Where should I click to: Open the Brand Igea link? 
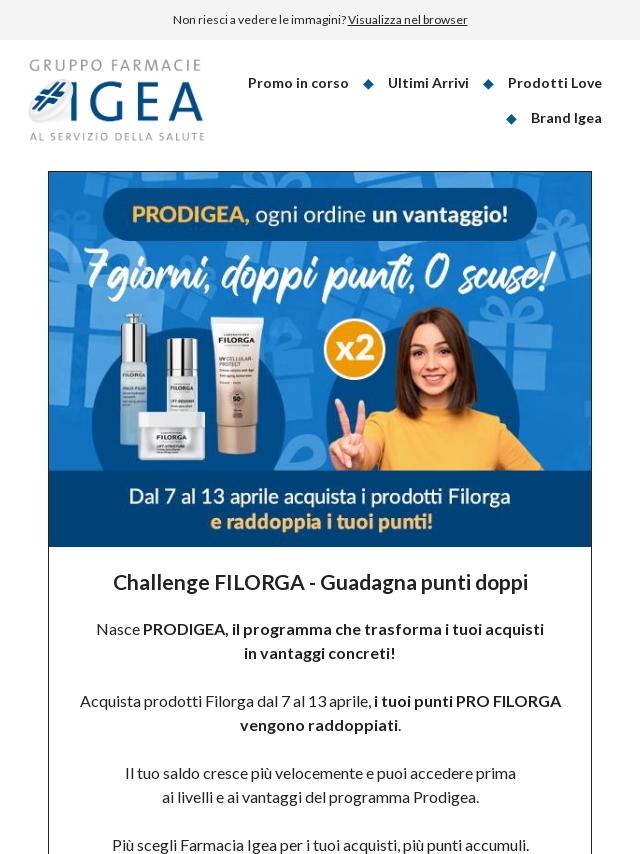(x=566, y=118)
